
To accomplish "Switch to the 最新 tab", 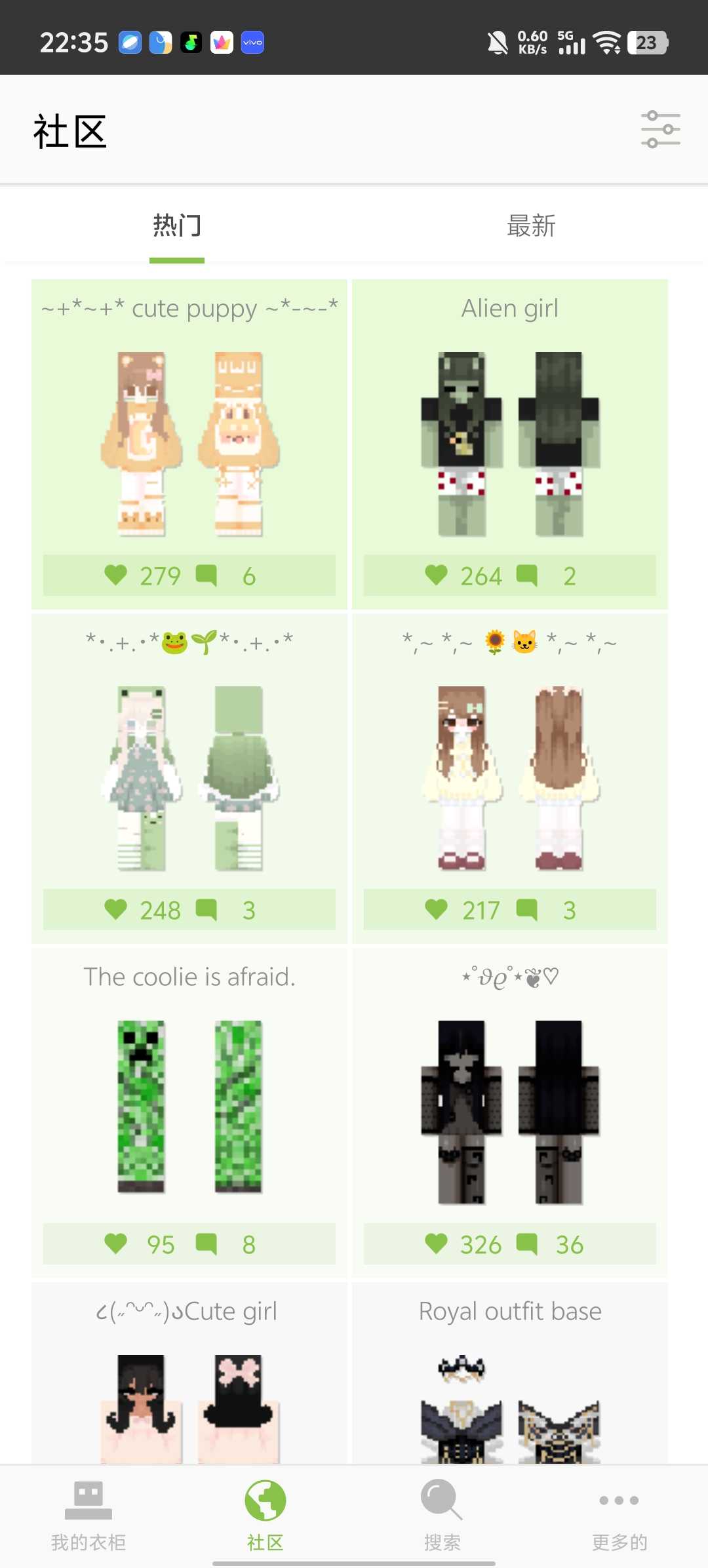I will 530,226.
